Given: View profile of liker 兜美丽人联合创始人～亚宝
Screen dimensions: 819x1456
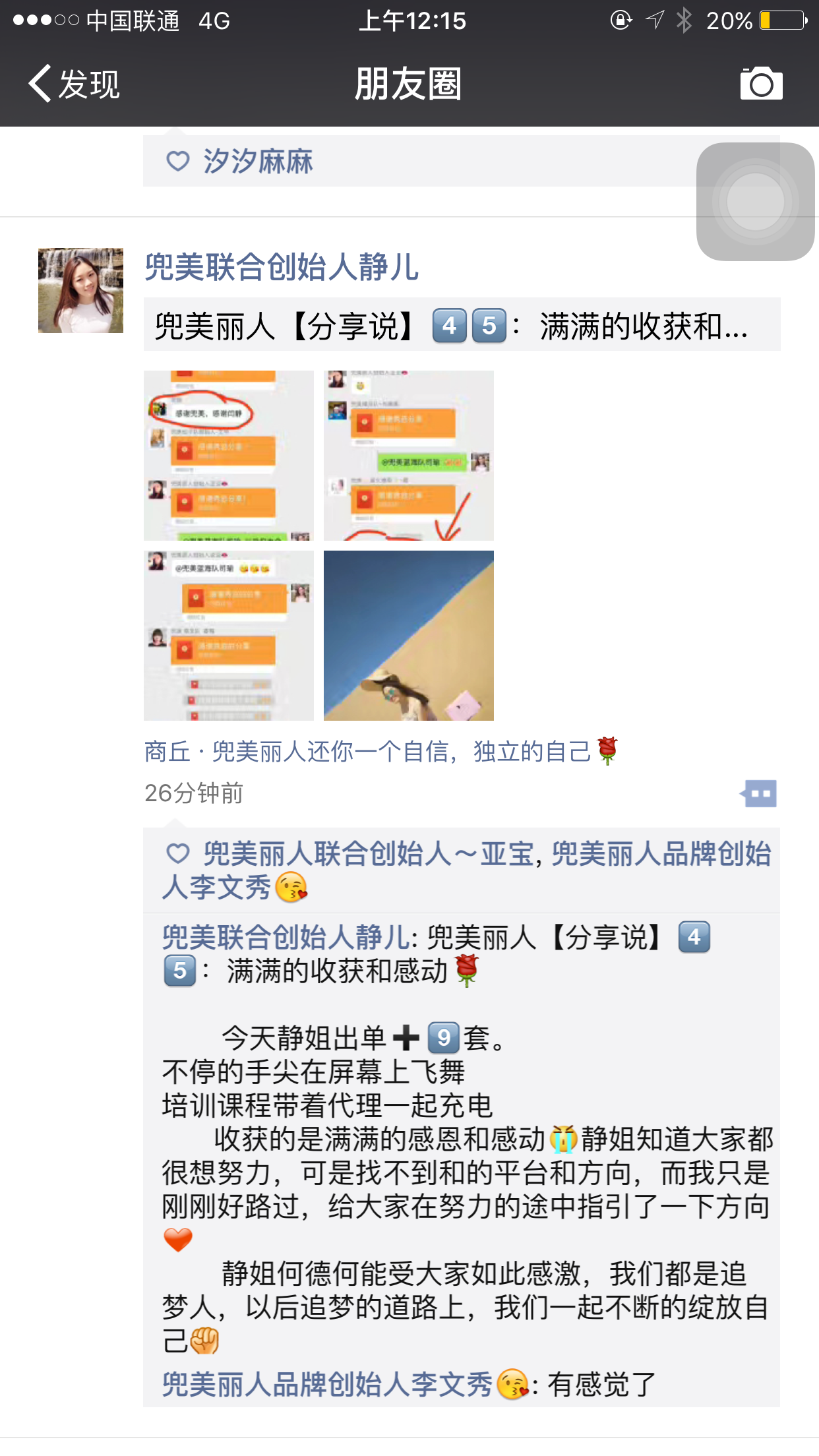Looking at the screenshot, I should 368,855.
